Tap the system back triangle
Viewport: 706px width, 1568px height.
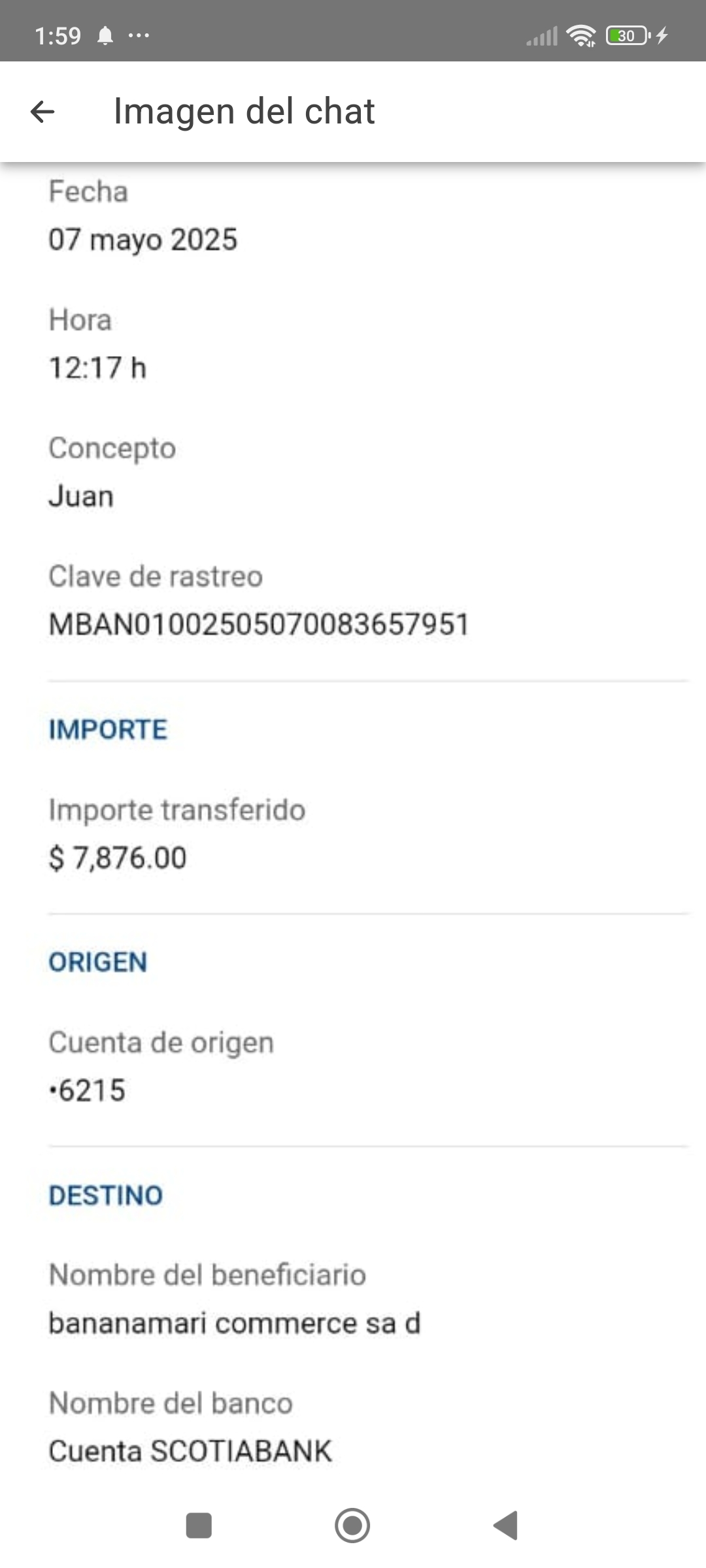[x=505, y=1526]
